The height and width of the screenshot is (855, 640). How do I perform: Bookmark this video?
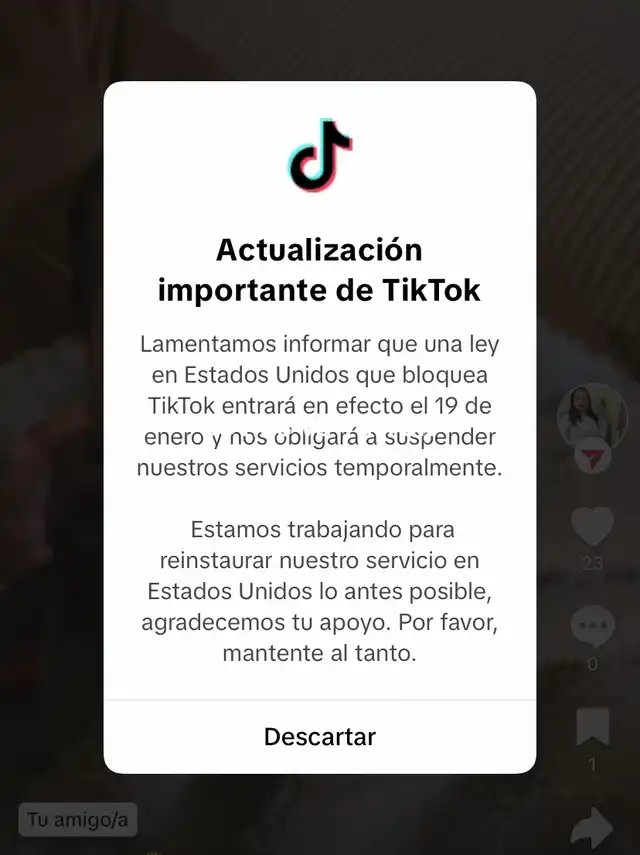[592, 727]
